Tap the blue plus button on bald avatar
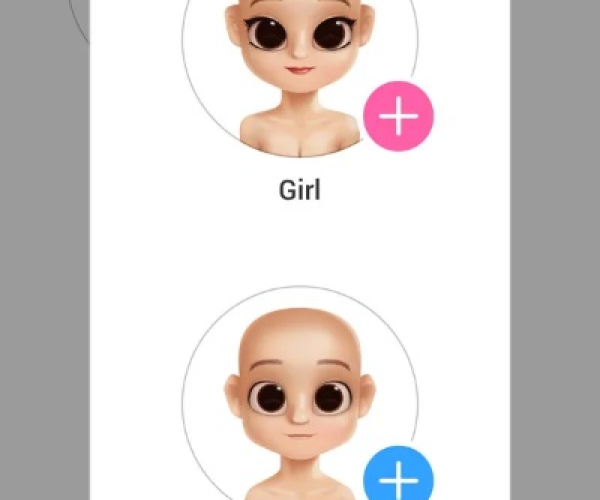 click(398, 478)
